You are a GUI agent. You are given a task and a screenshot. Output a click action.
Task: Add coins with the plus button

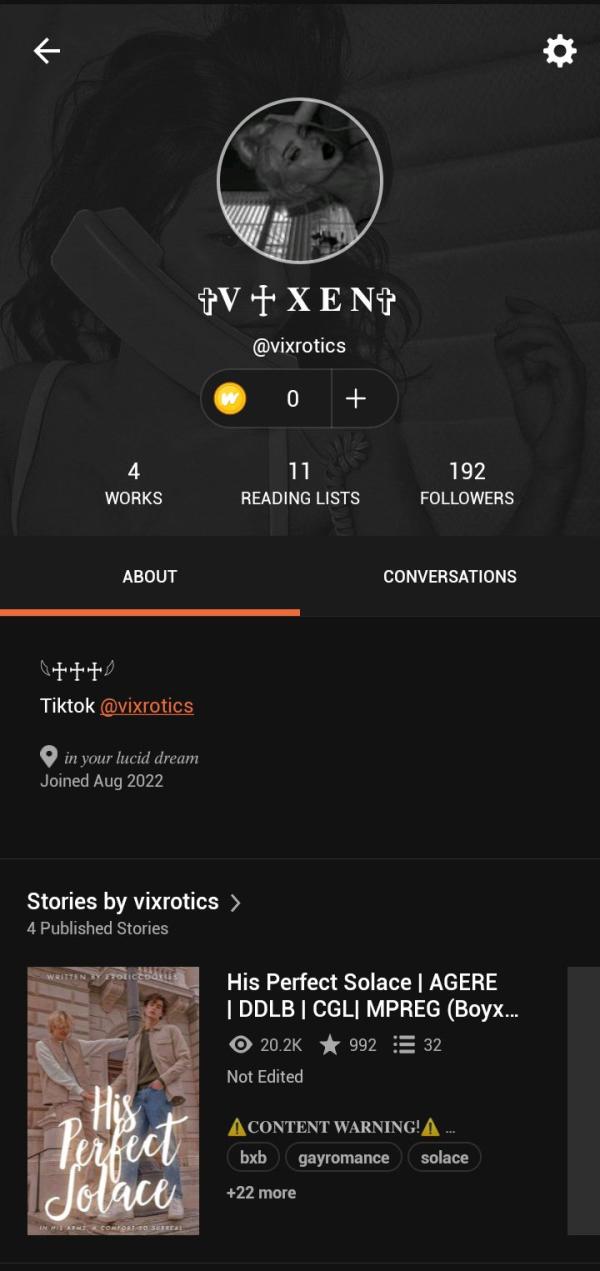[356, 399]
